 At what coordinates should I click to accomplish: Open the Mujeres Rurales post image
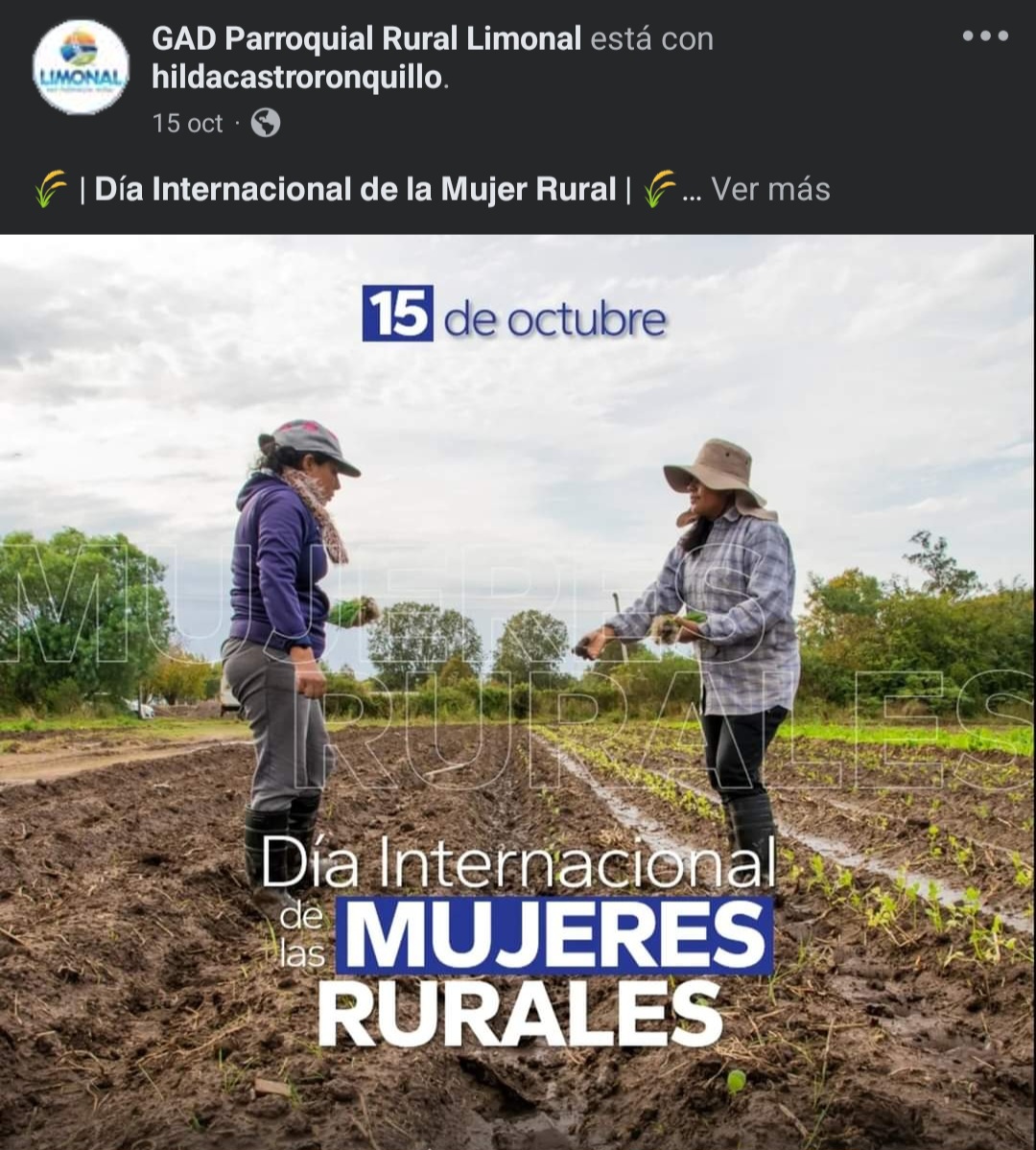[x=518, y=691]
